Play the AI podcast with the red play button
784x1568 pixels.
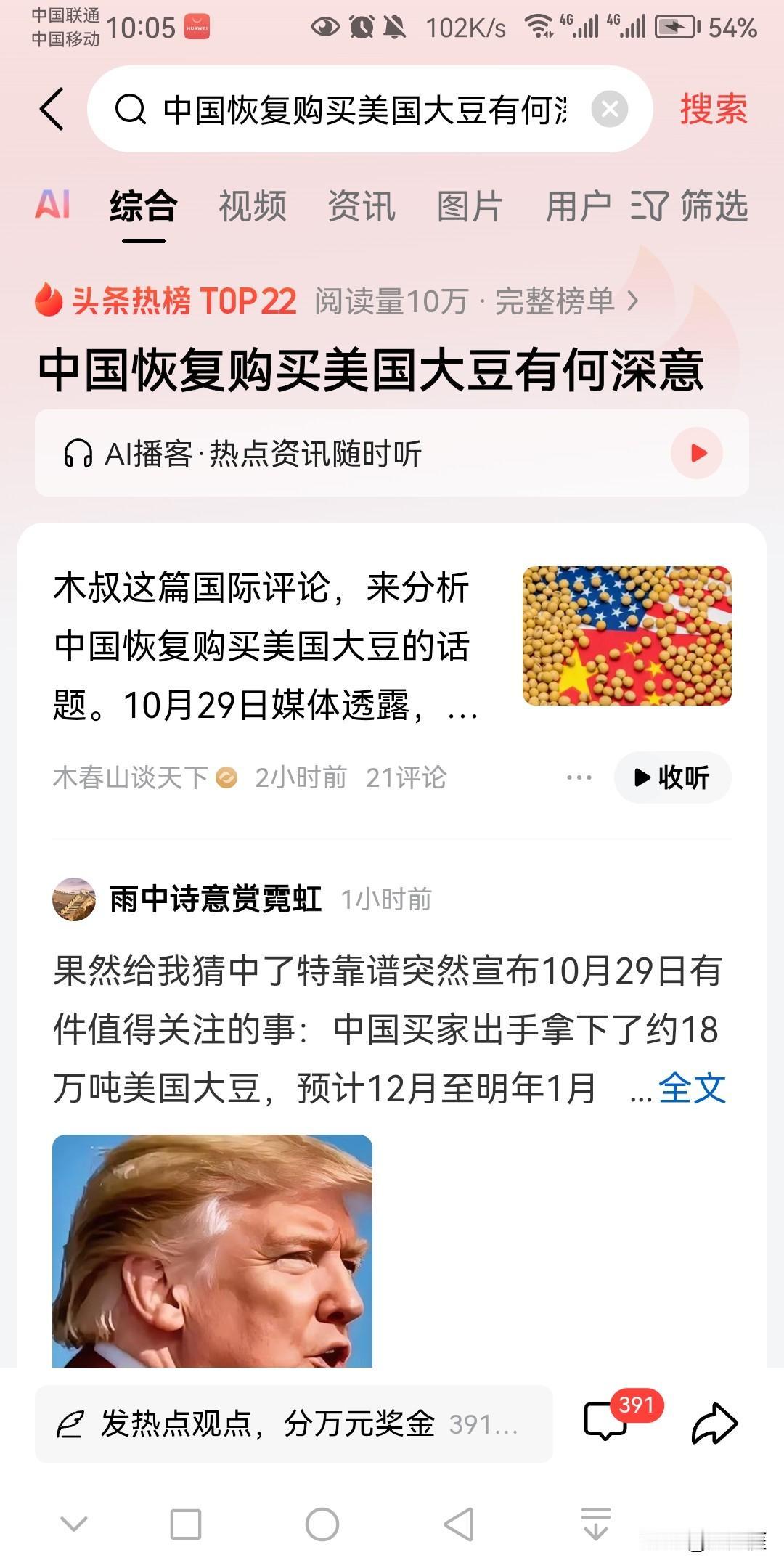[697, 452]
